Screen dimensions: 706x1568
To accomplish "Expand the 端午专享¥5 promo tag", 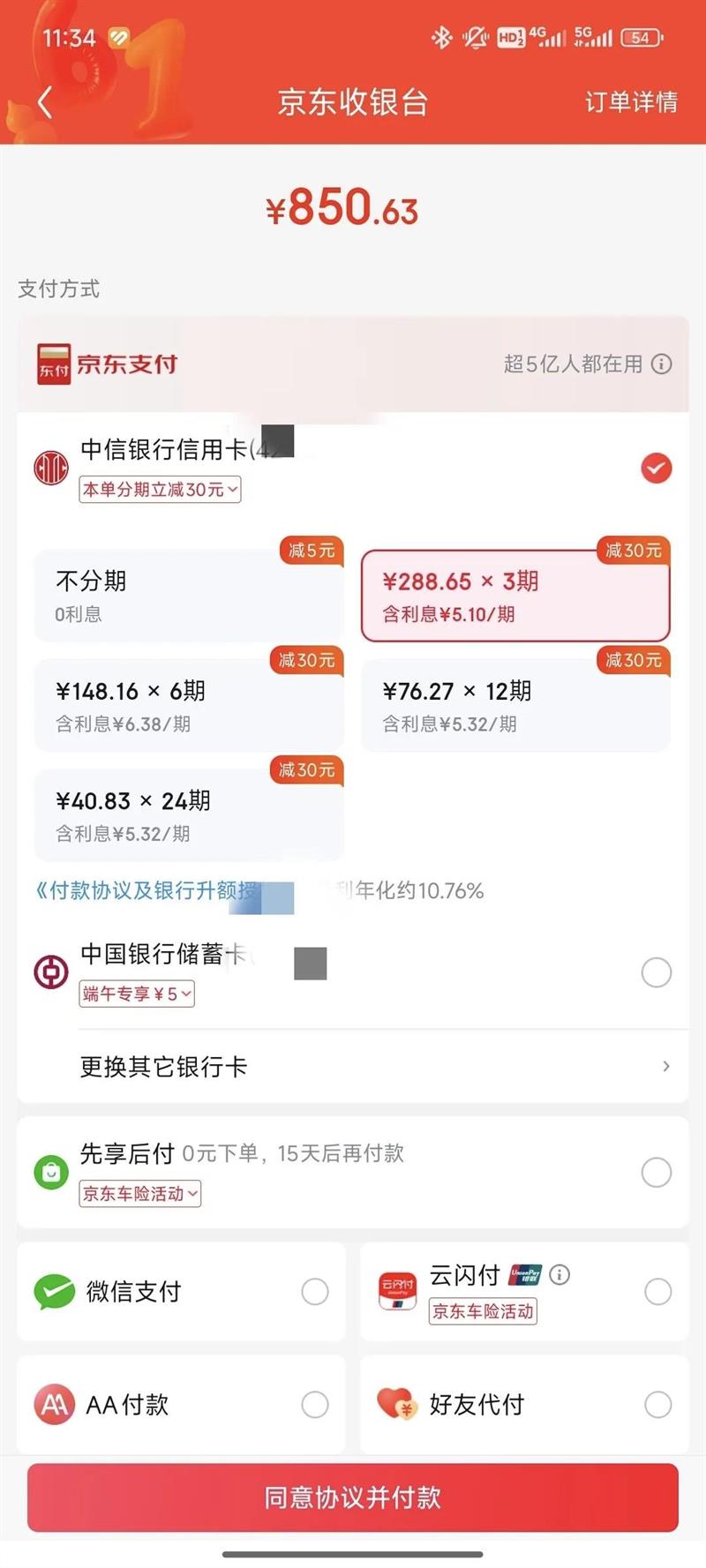I will (x=137, y=994).
